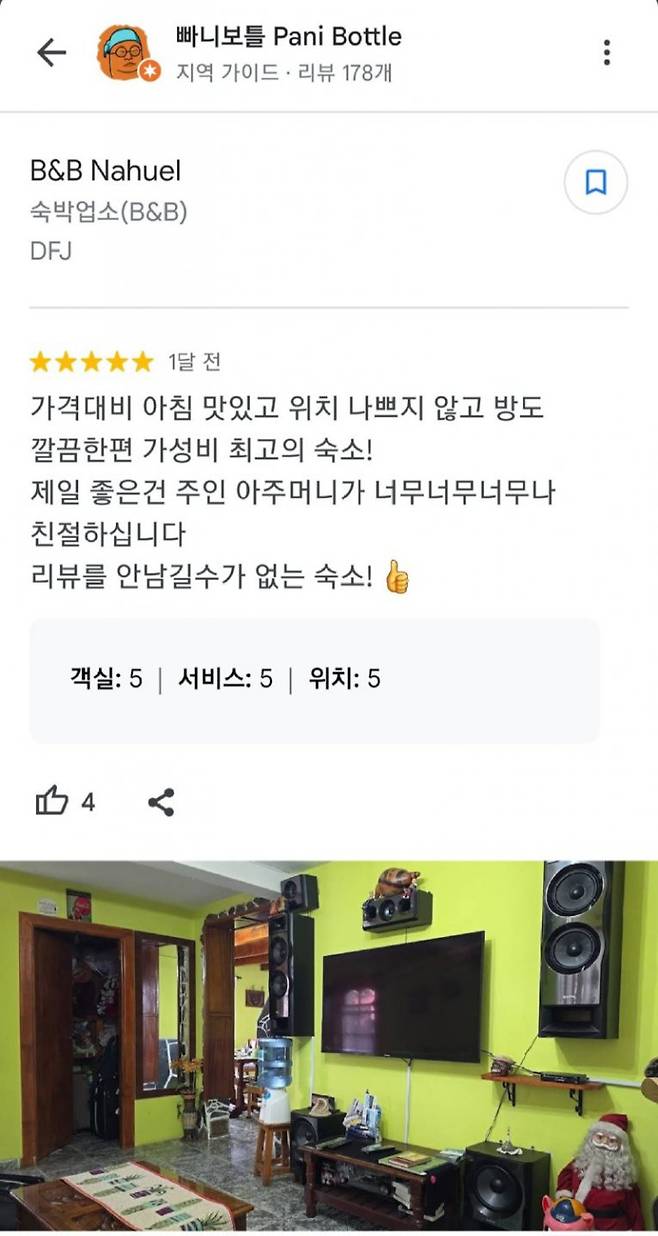
Task: Go back with the arrow icon
Action: 51,53
